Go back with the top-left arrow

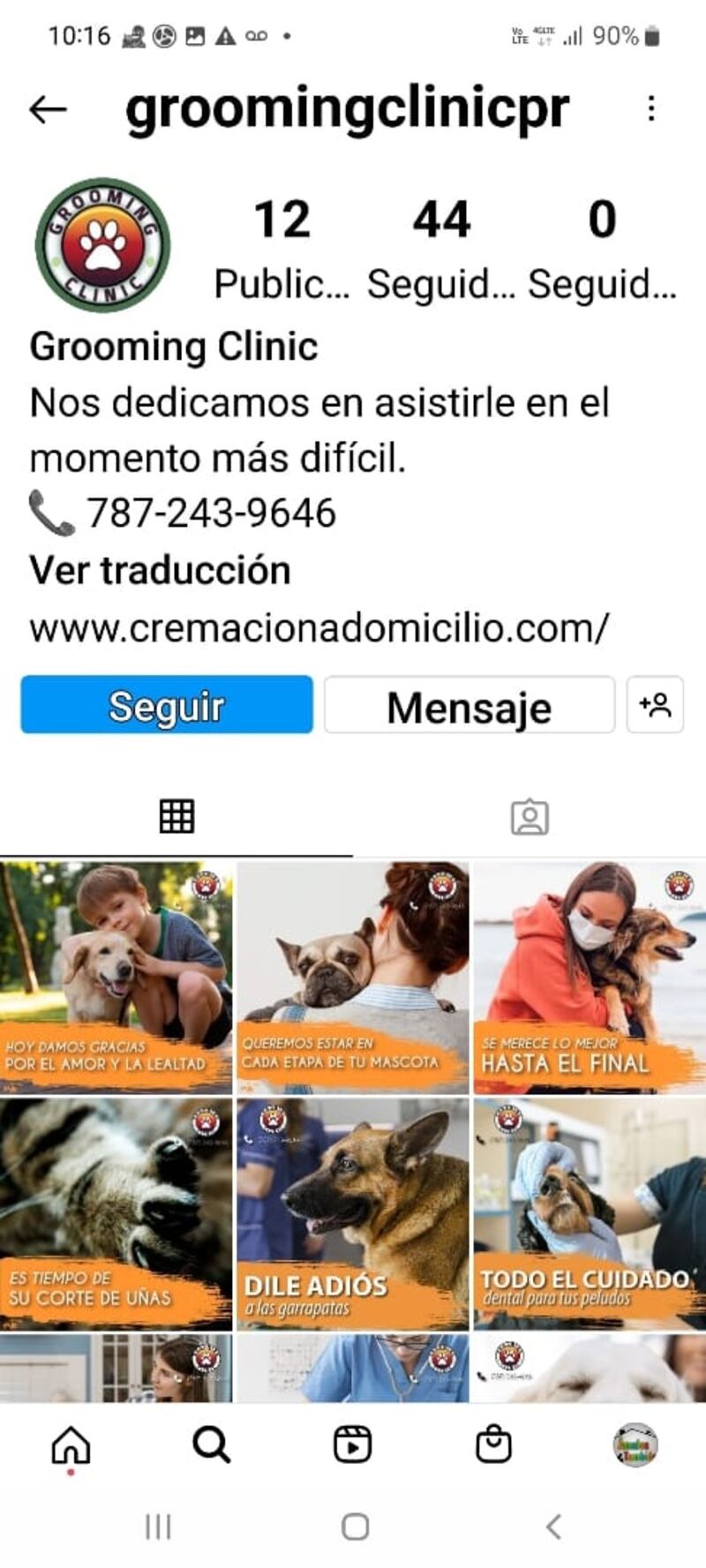48,109
